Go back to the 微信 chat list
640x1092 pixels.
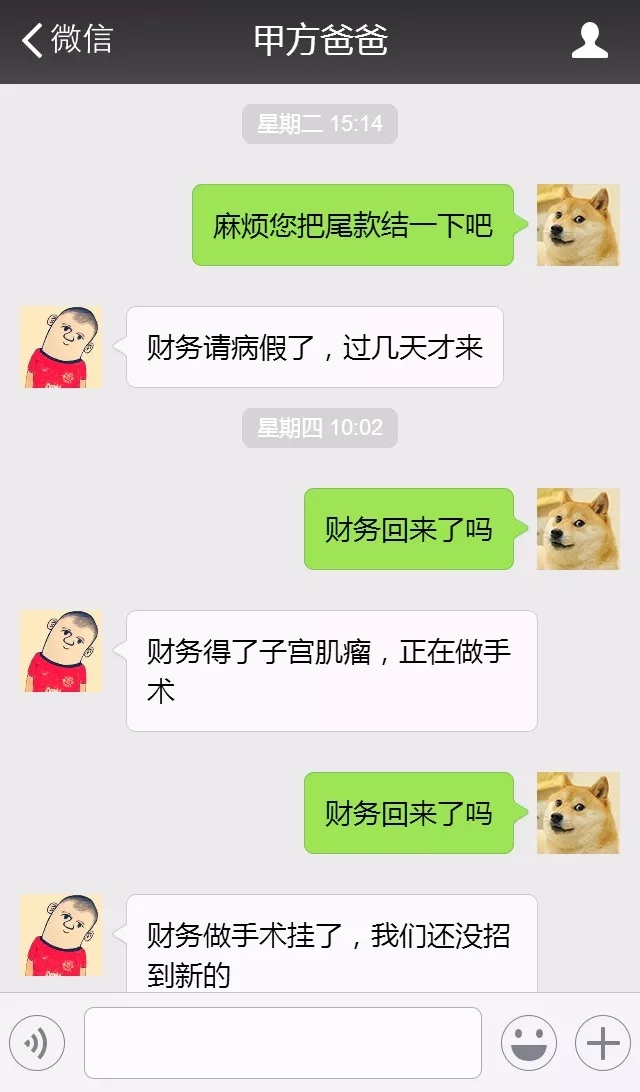tap(66, 41)
